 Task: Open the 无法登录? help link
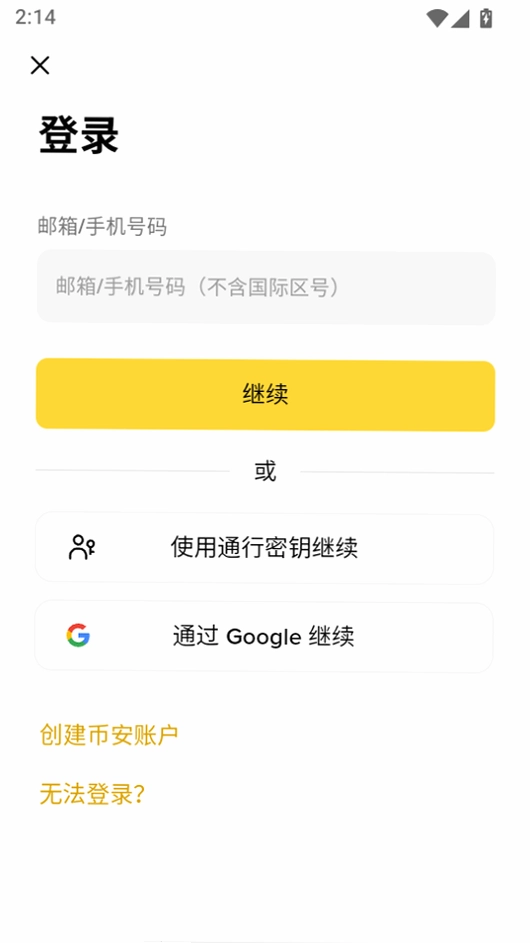point(92,794)
